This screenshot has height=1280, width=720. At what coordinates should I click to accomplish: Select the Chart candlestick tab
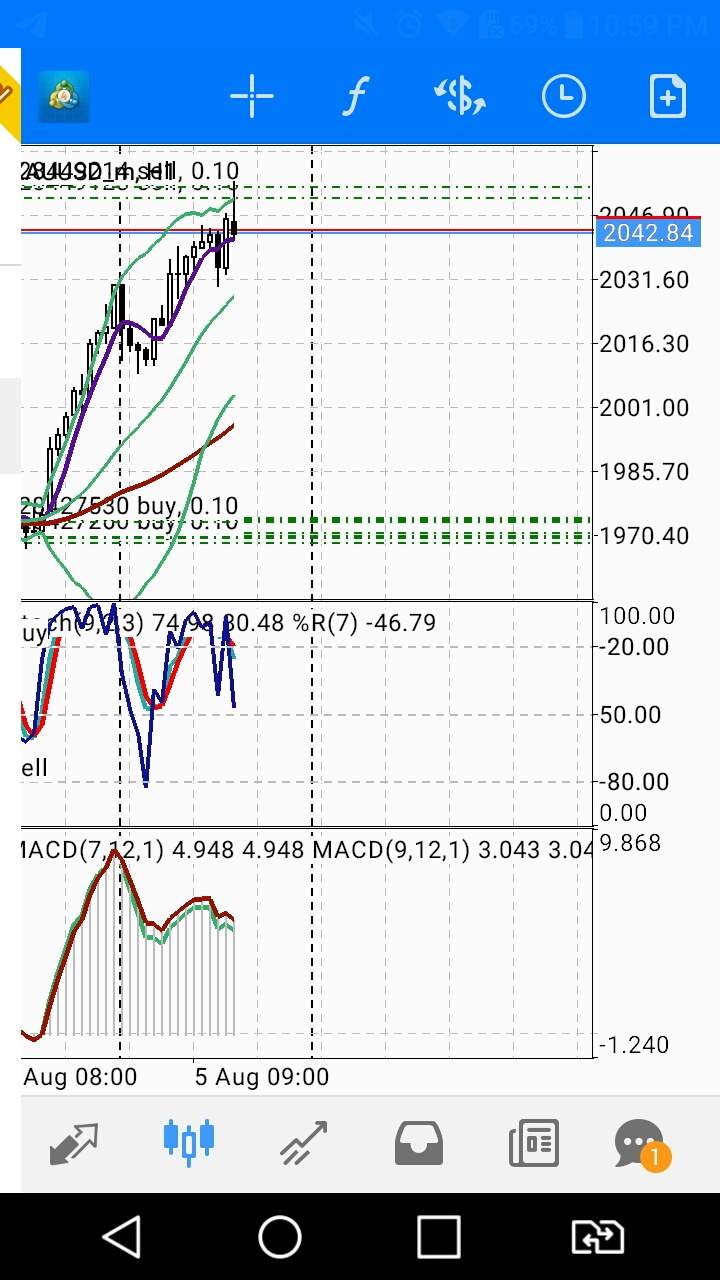point(189,1140)
